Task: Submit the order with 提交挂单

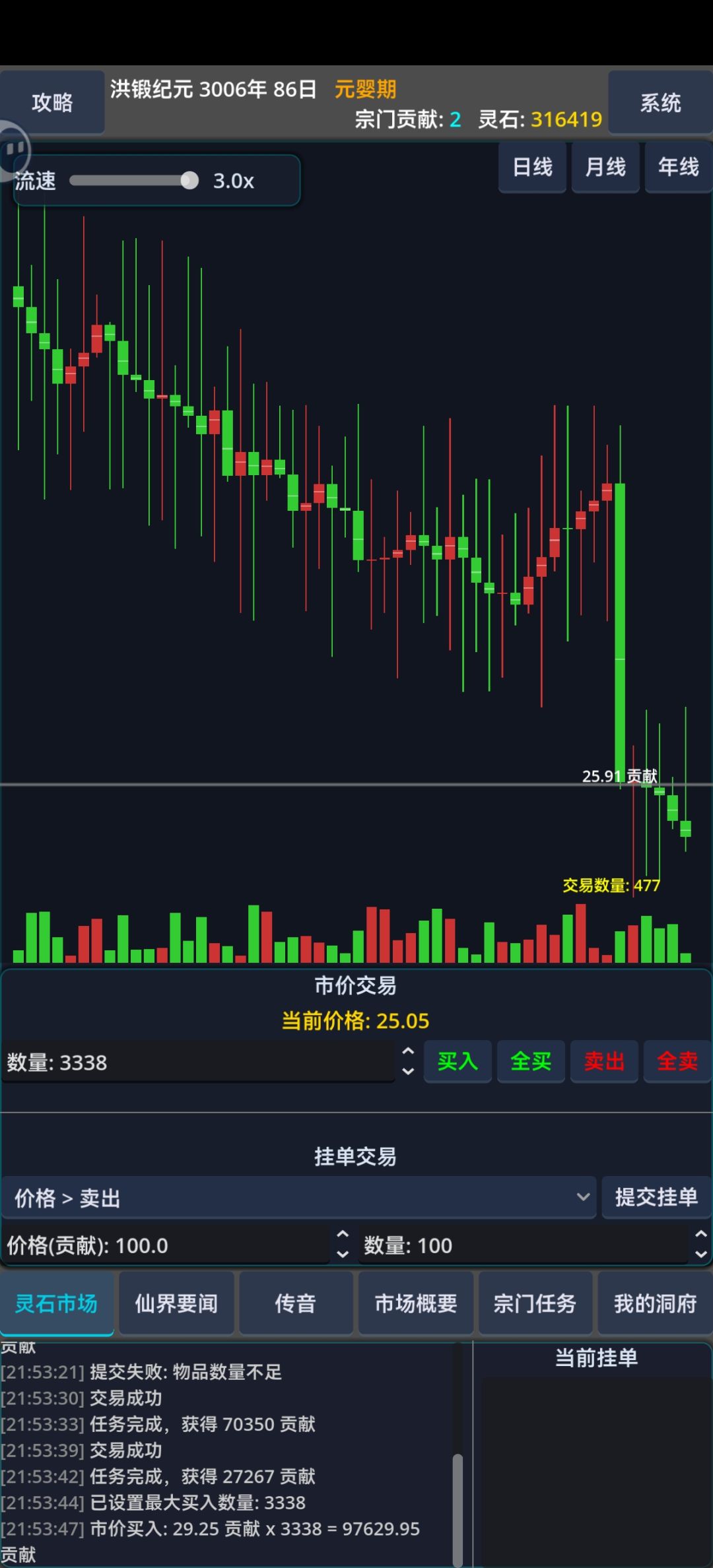Action: pyautogui.click(x=656, y=1197)
